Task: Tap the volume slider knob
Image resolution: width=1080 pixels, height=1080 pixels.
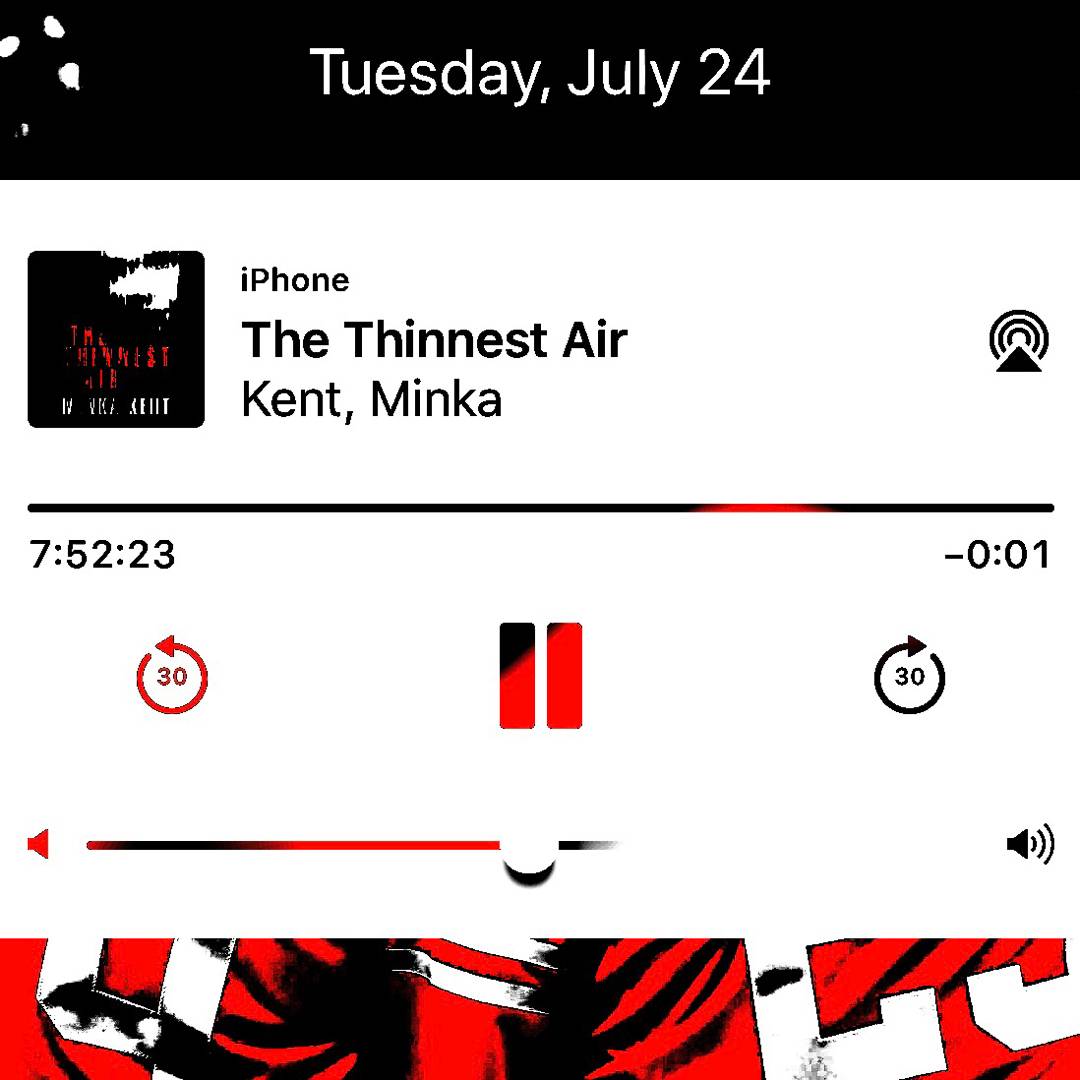Action: (529, 848)
